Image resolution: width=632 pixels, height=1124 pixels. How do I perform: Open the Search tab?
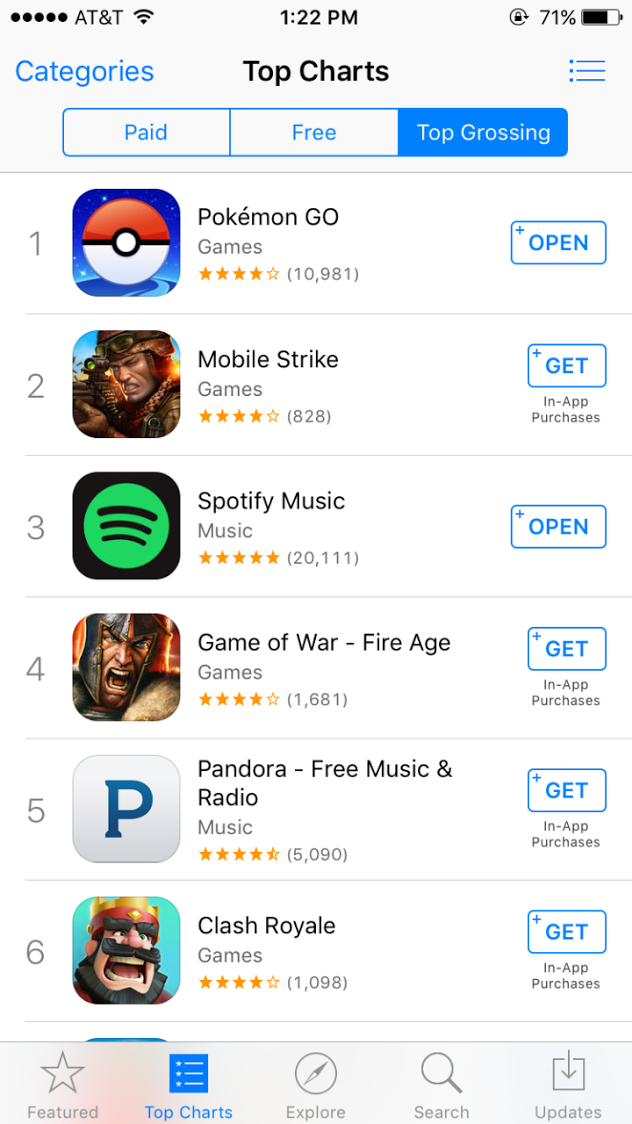[441, 1085]
